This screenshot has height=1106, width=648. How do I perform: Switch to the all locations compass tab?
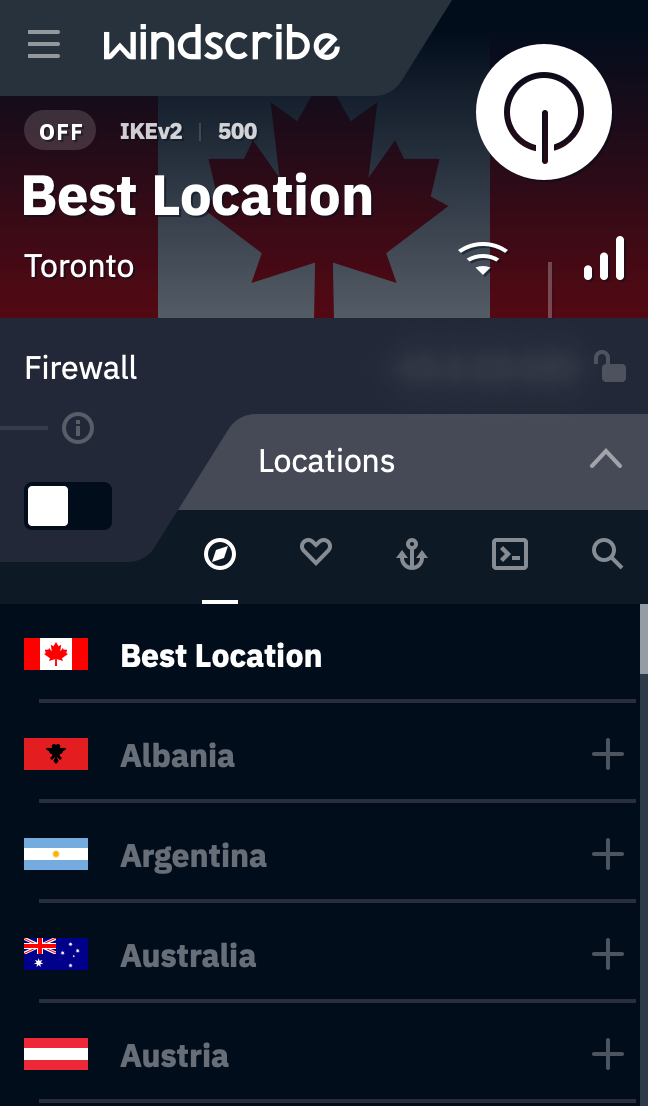(x=220, y=553)
